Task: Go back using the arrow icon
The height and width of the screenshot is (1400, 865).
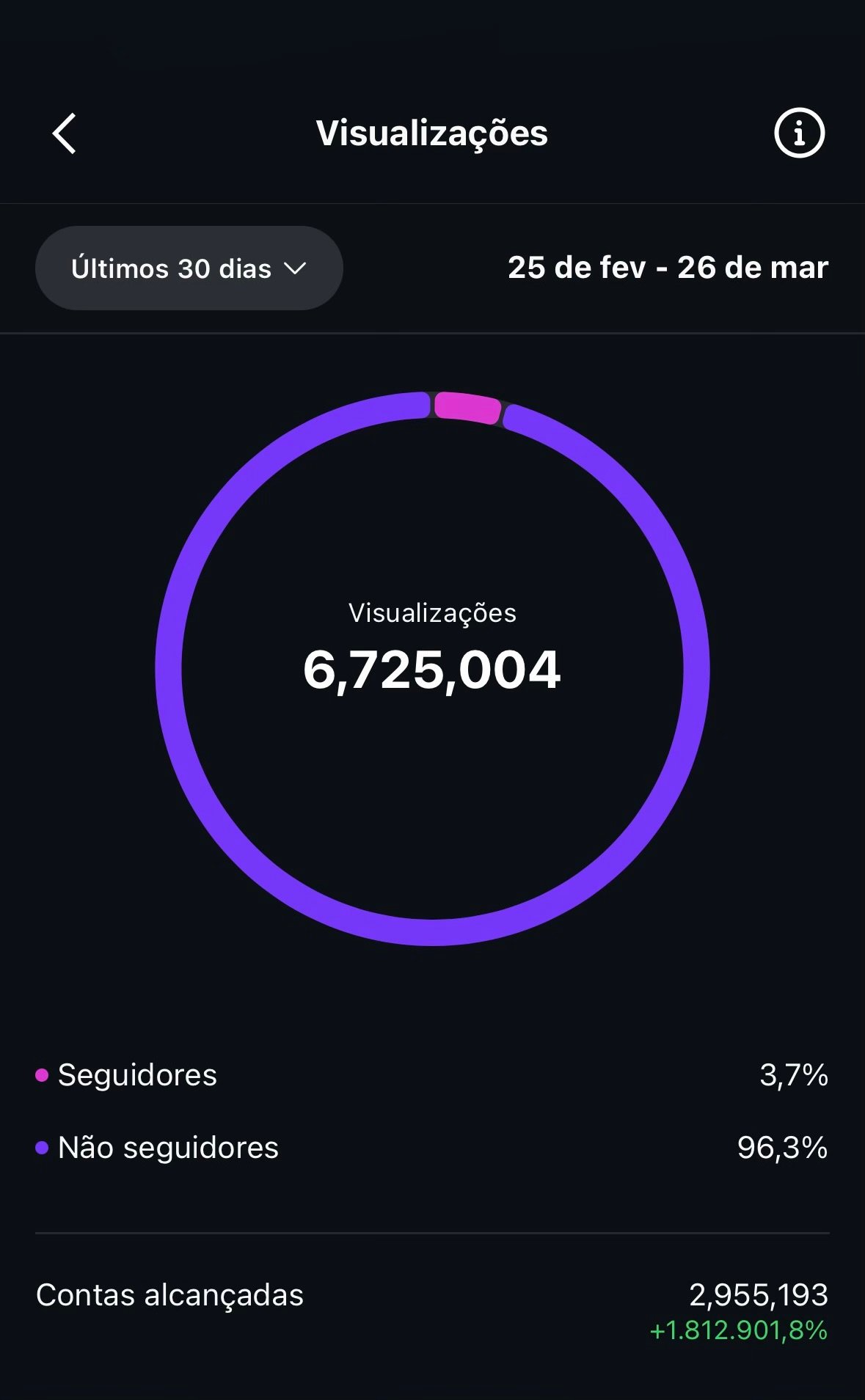Action: (65, 133)
